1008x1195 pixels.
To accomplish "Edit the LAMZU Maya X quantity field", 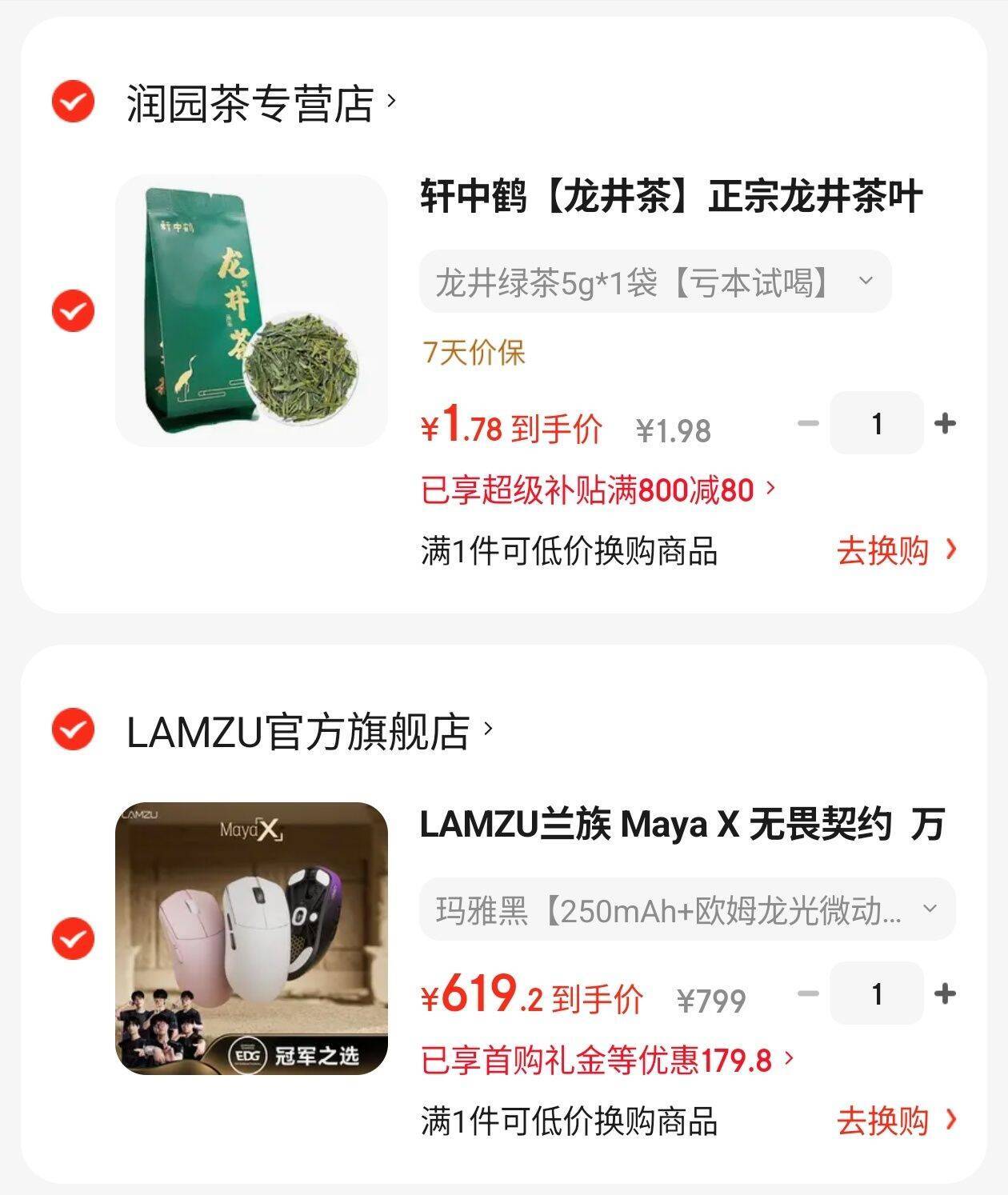I will coord(877,993).
